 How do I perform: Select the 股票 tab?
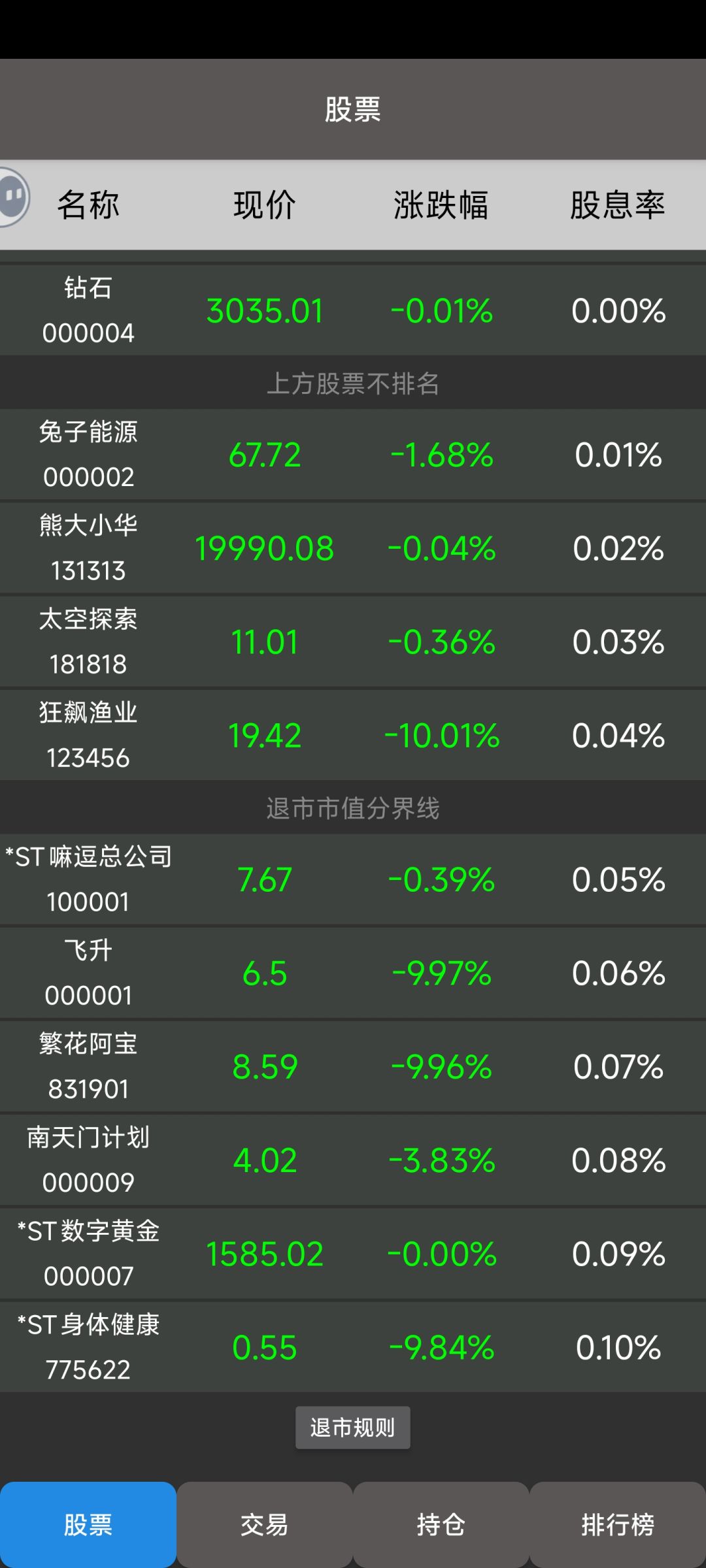pos(88,1525)
